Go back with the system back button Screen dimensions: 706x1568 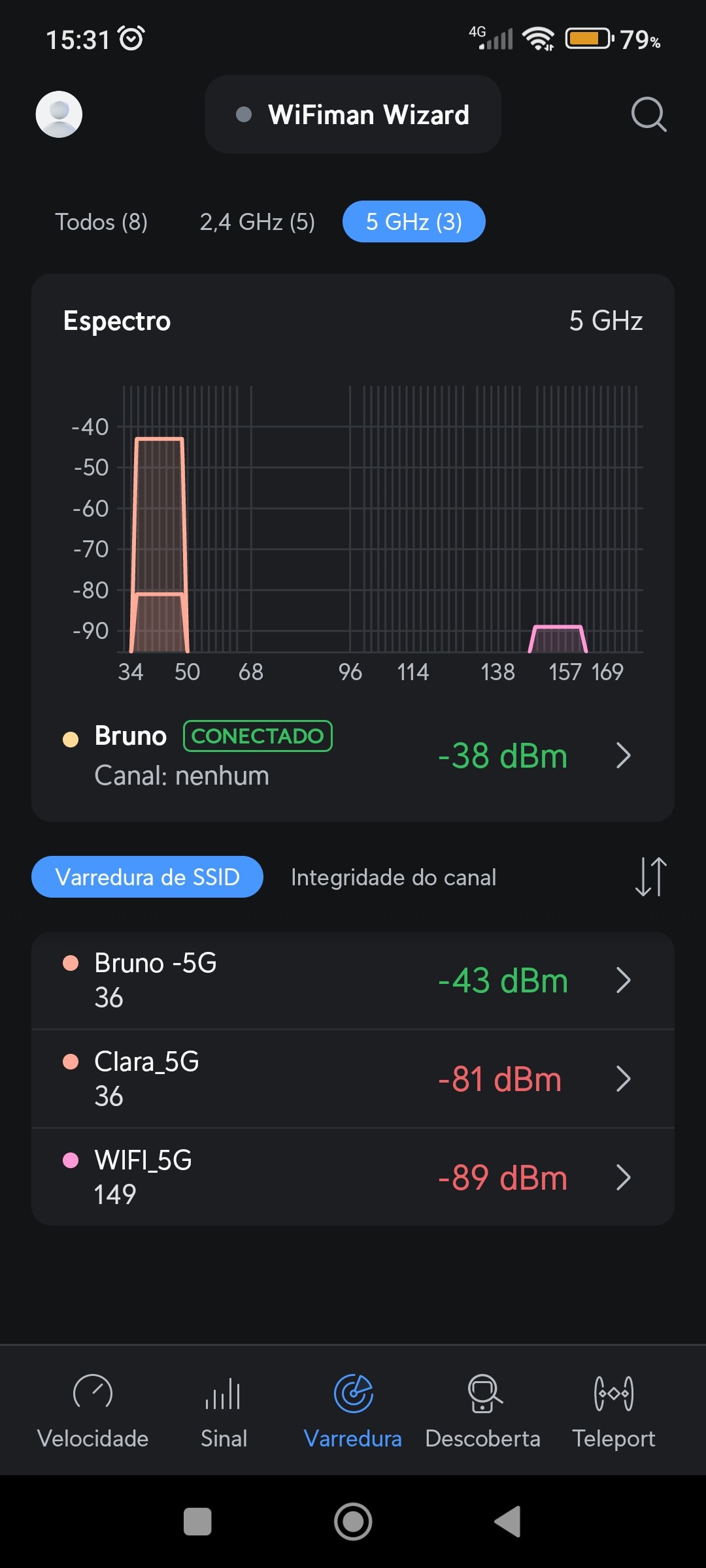(x=508, y=1522)
